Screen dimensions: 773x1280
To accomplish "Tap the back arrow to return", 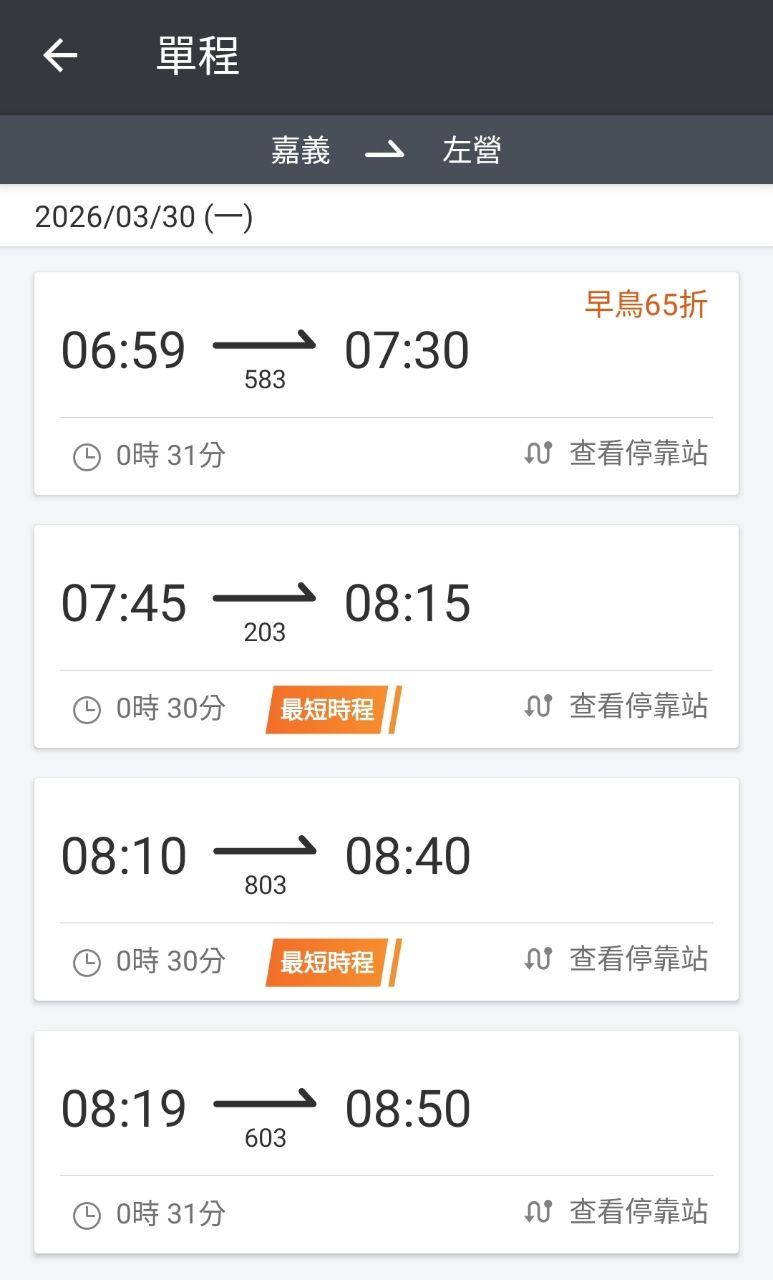I will tap(58, 56).
